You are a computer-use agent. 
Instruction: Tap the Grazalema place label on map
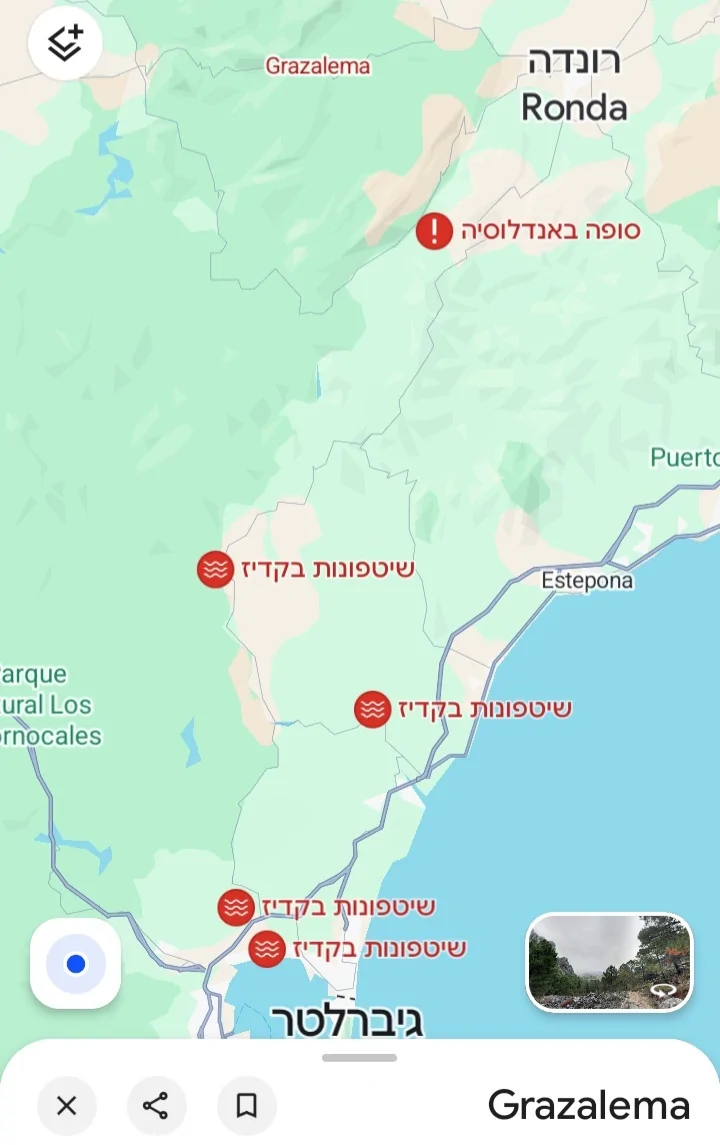pyautogui.click(x=317, y=66)
